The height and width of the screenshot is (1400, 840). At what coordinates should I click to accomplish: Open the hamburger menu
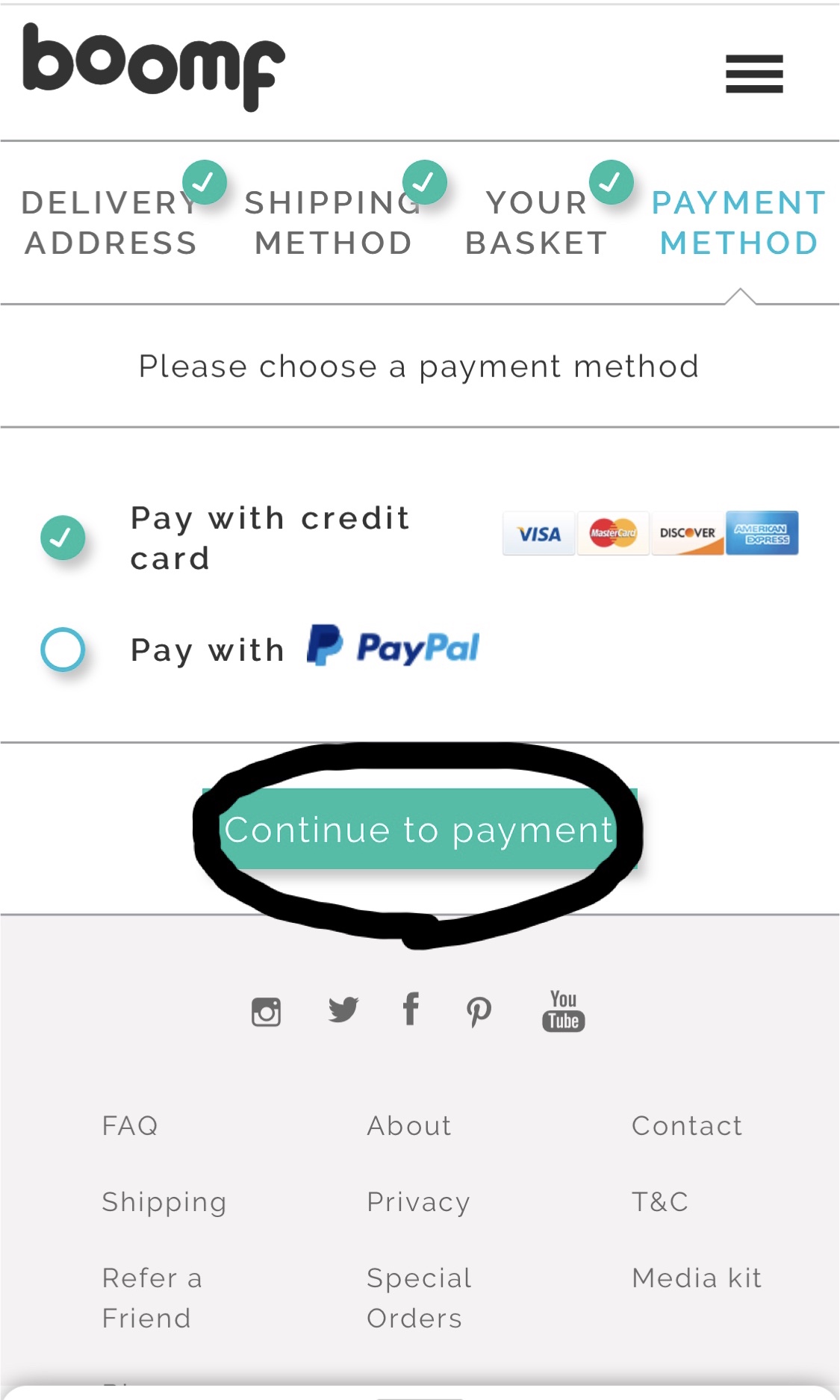pos(754,73)
